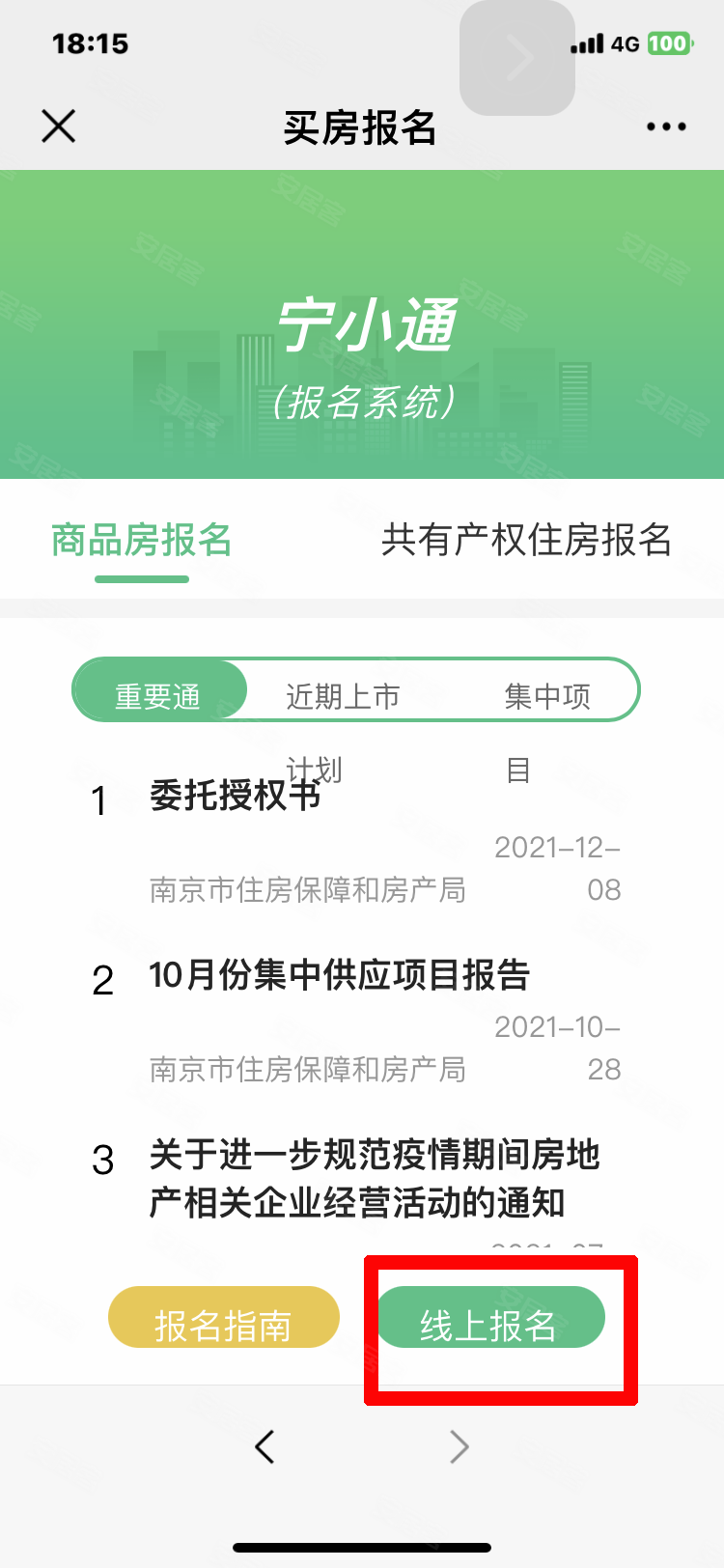Screen dimensions: 724x1568
Task: Tap the 线上报名 button
Action: (489, 1317)
